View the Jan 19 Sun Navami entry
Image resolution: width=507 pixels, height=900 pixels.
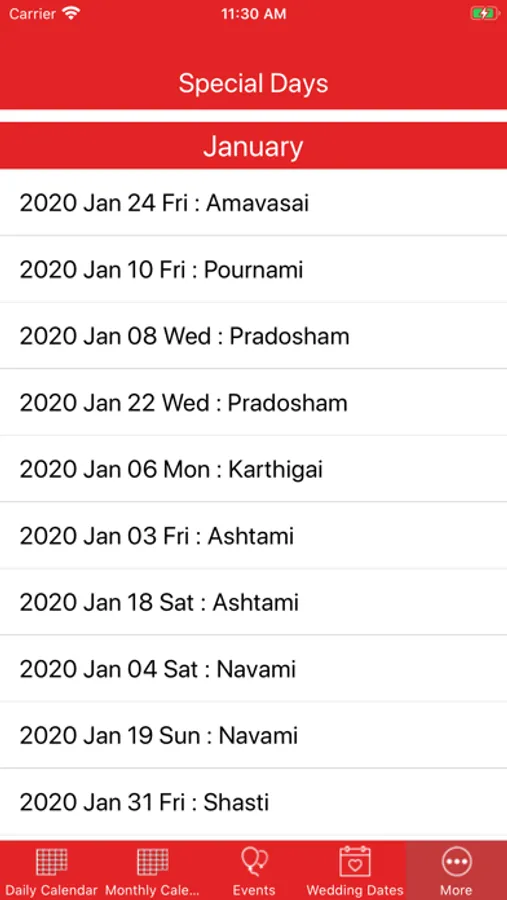(253, 735)
